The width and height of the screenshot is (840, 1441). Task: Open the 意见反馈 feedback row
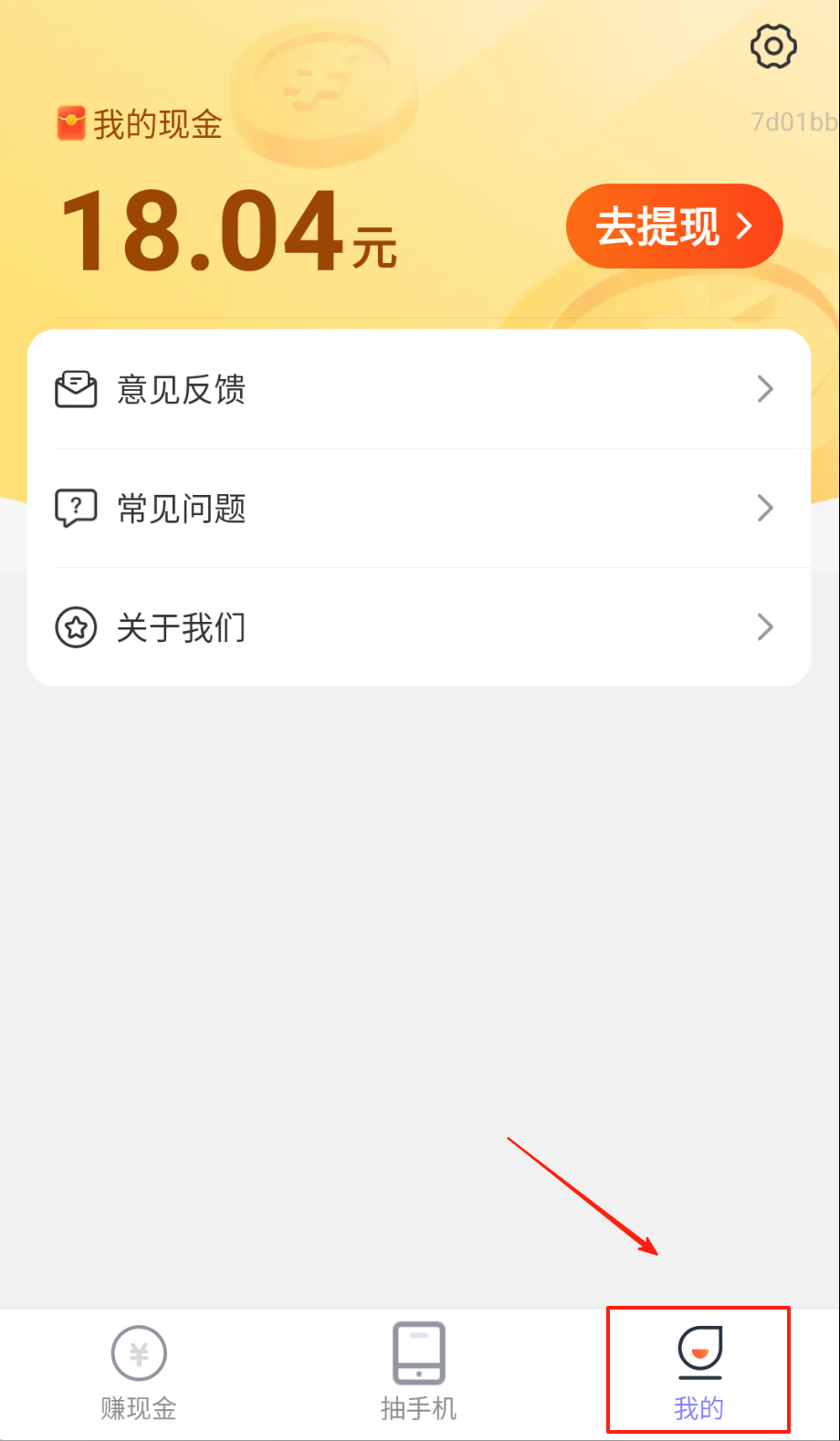[x=418, y=390]
